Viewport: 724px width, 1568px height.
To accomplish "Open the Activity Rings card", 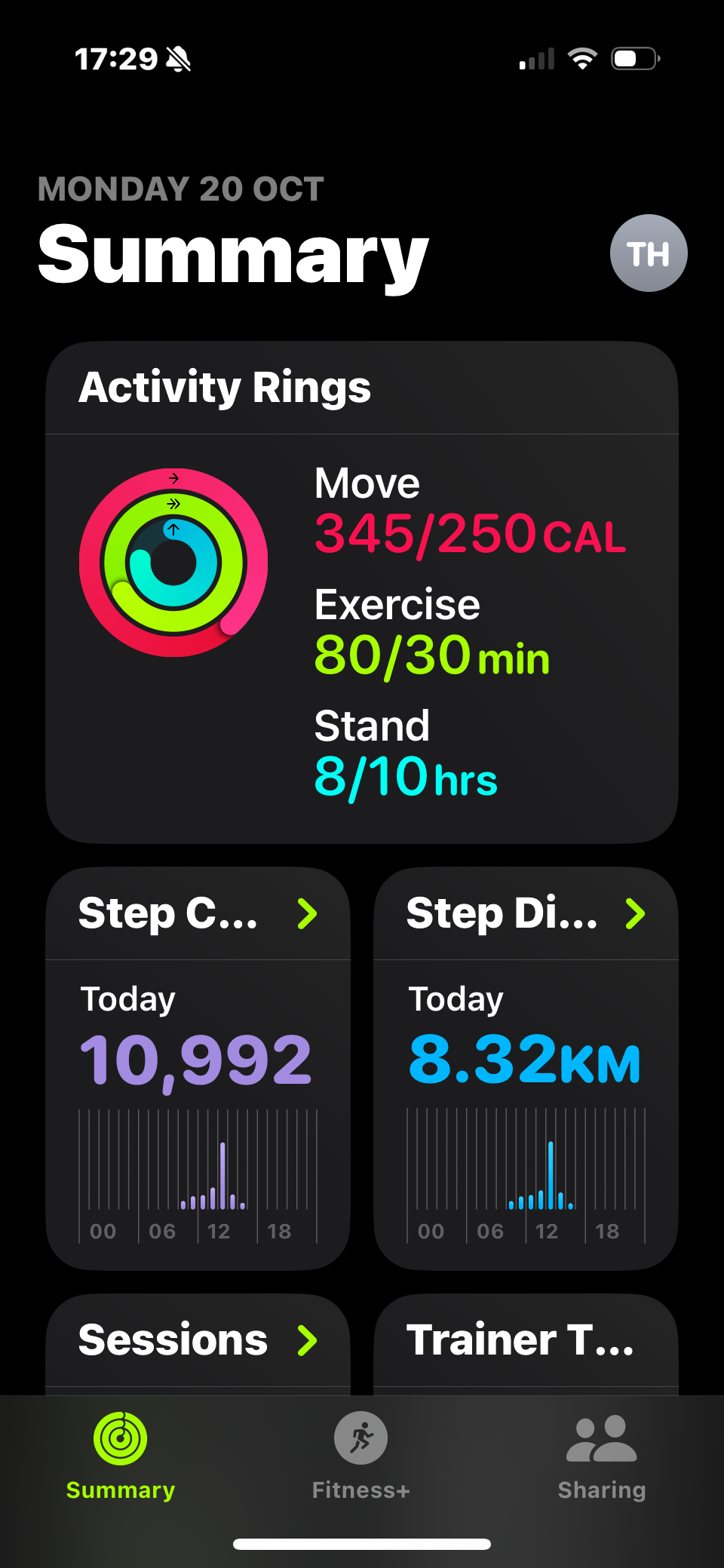I will coord(361,592).
